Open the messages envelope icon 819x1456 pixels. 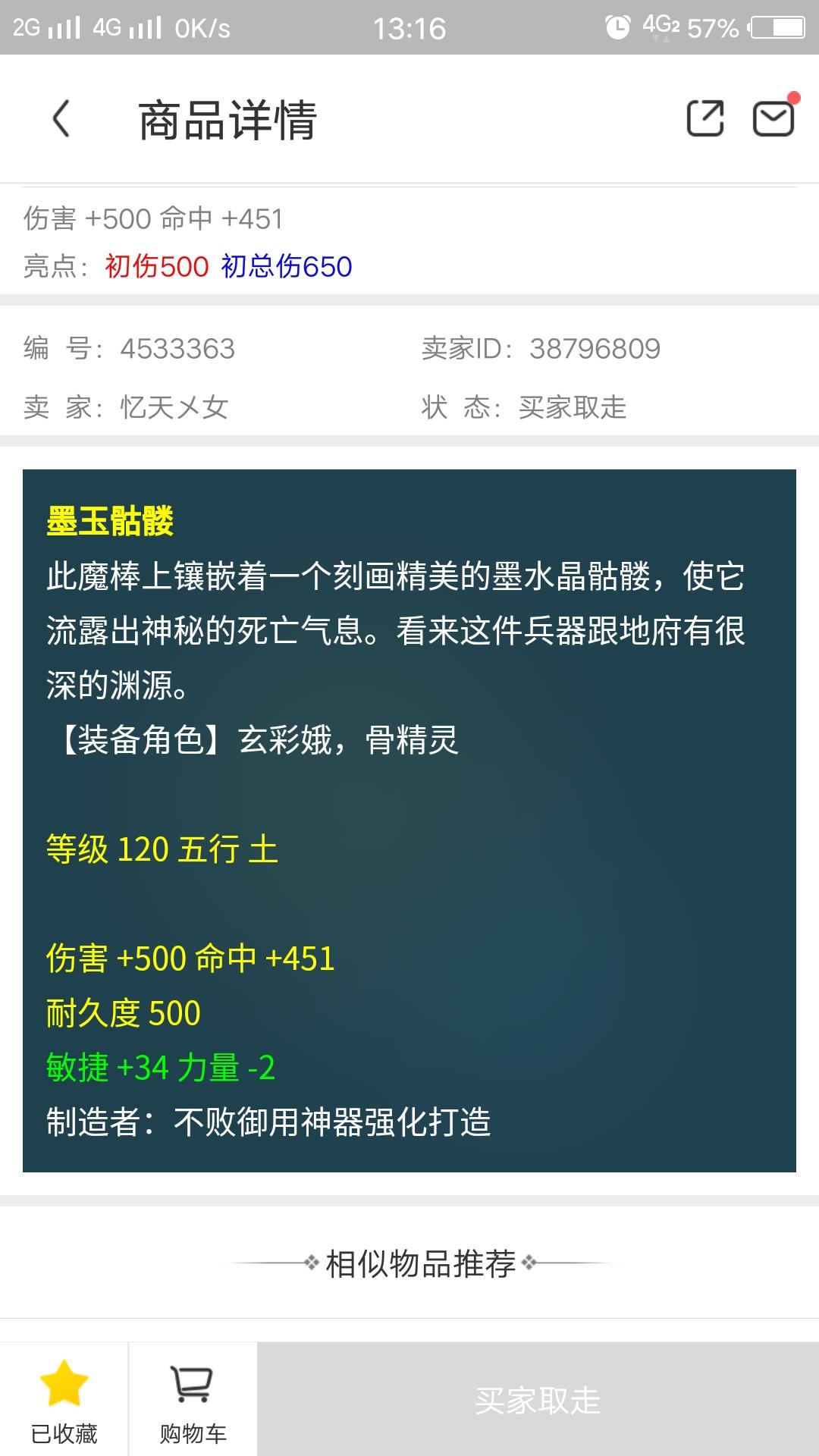point(773,118)
